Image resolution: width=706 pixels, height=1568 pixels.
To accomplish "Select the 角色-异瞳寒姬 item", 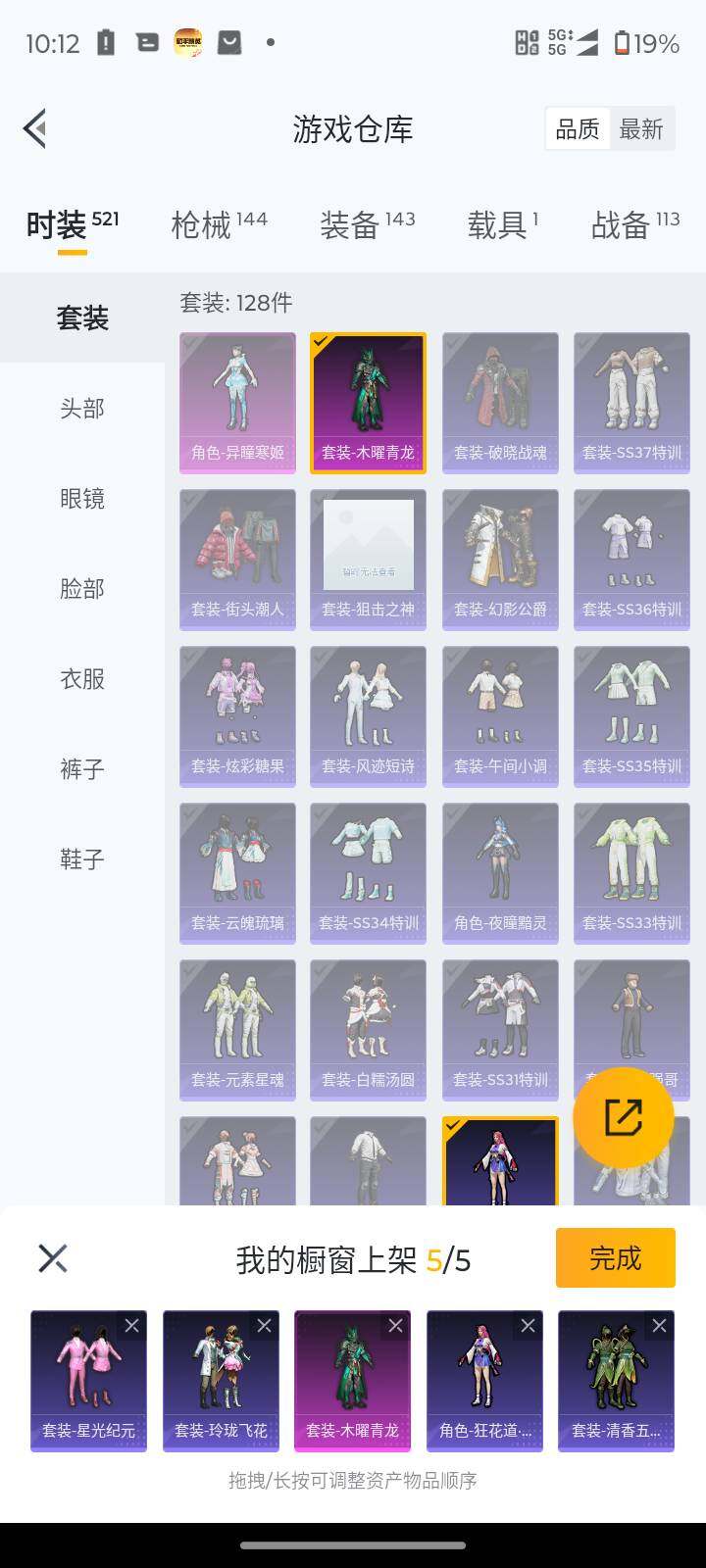I will tap(237, 403).
